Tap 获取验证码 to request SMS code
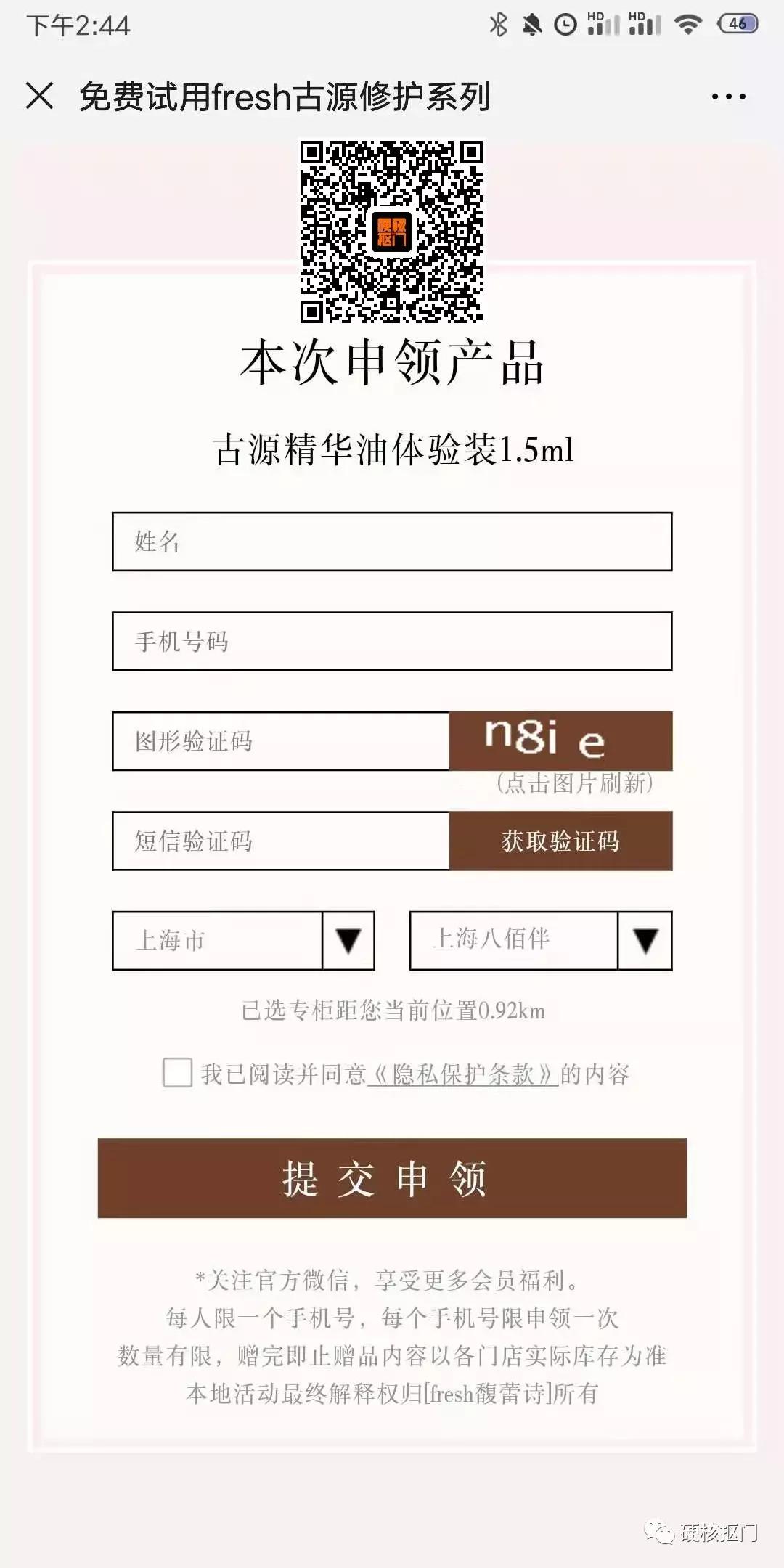The height and width of the screenshot is (1568, 784). 563,841
